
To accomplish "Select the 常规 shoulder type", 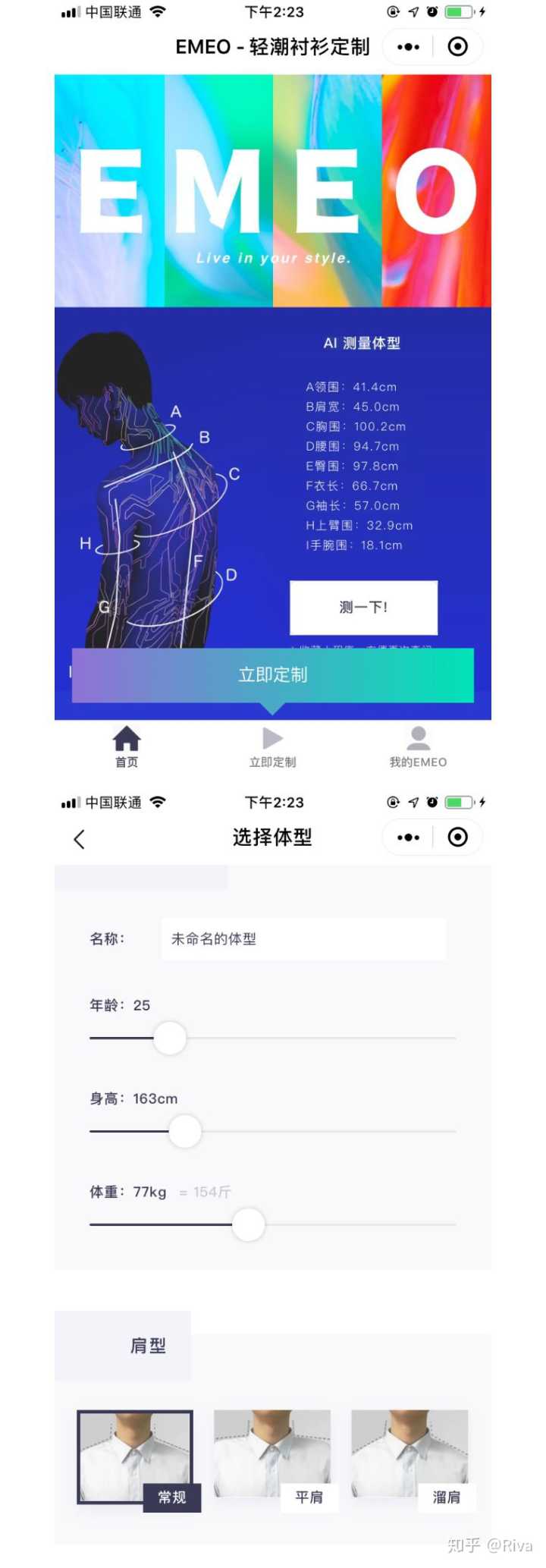I will point(136,1456).
